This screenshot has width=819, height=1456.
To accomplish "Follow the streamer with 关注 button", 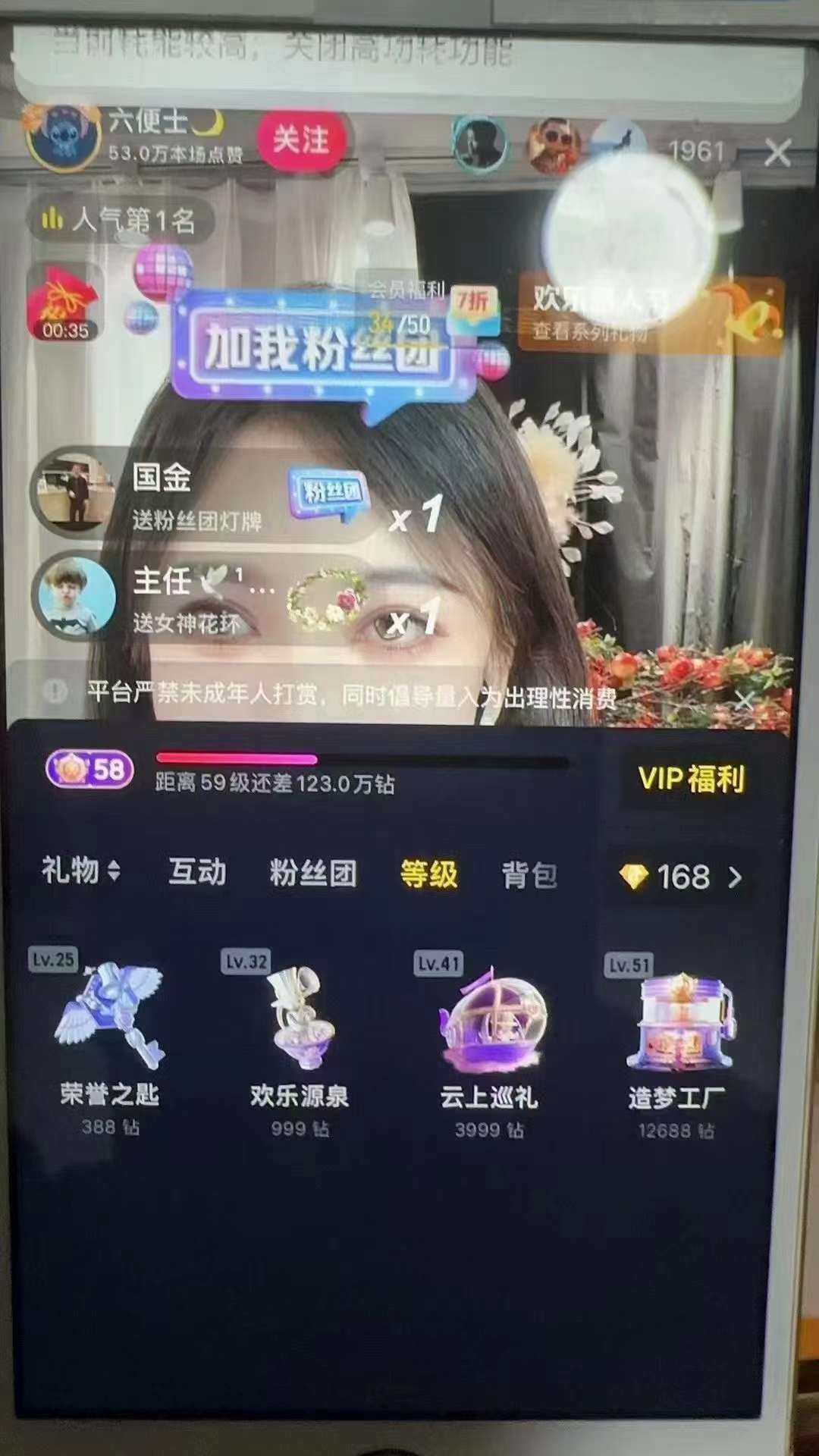I will 301,140.
